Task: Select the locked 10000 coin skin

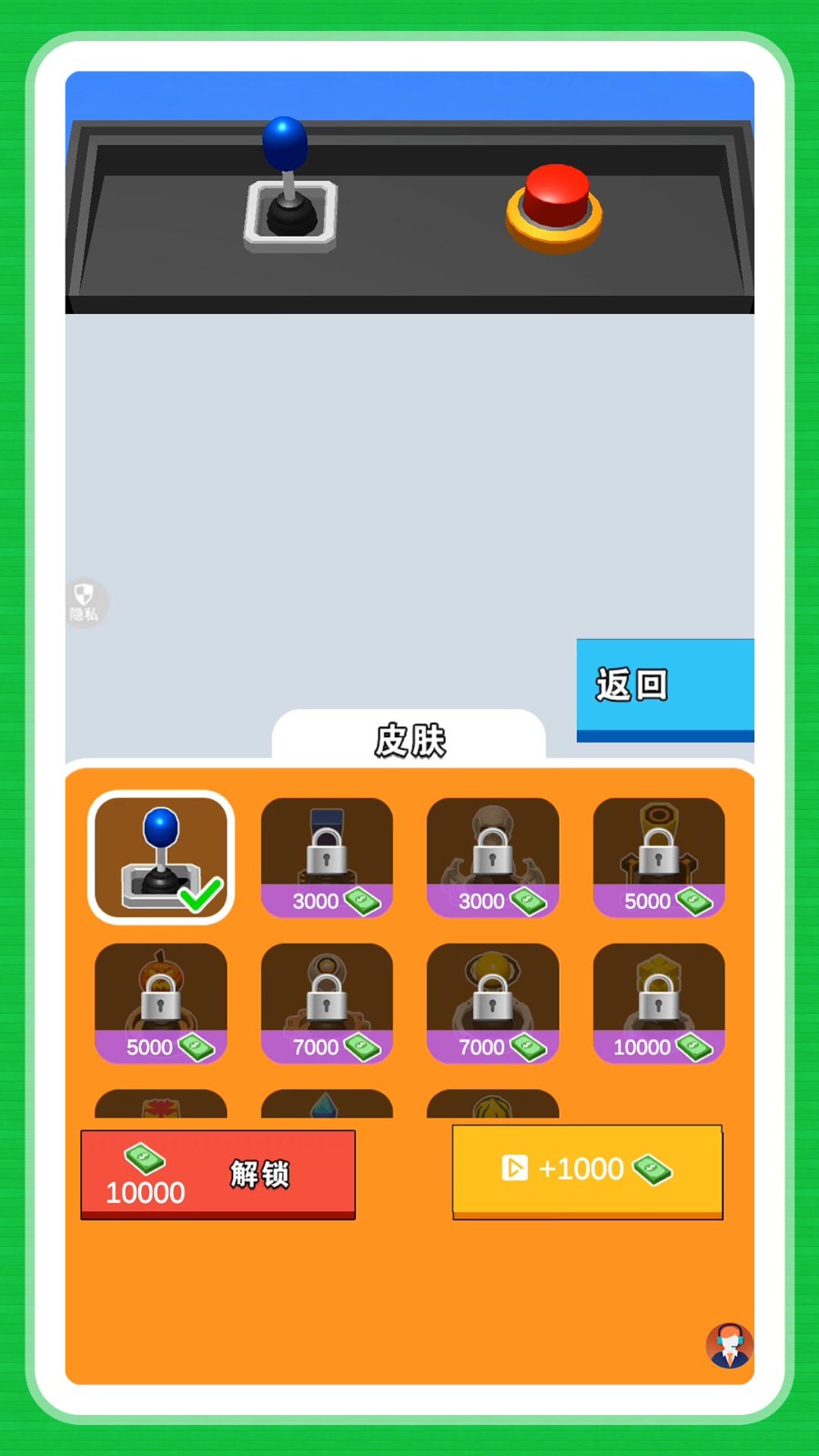Action: (658, 1004)
